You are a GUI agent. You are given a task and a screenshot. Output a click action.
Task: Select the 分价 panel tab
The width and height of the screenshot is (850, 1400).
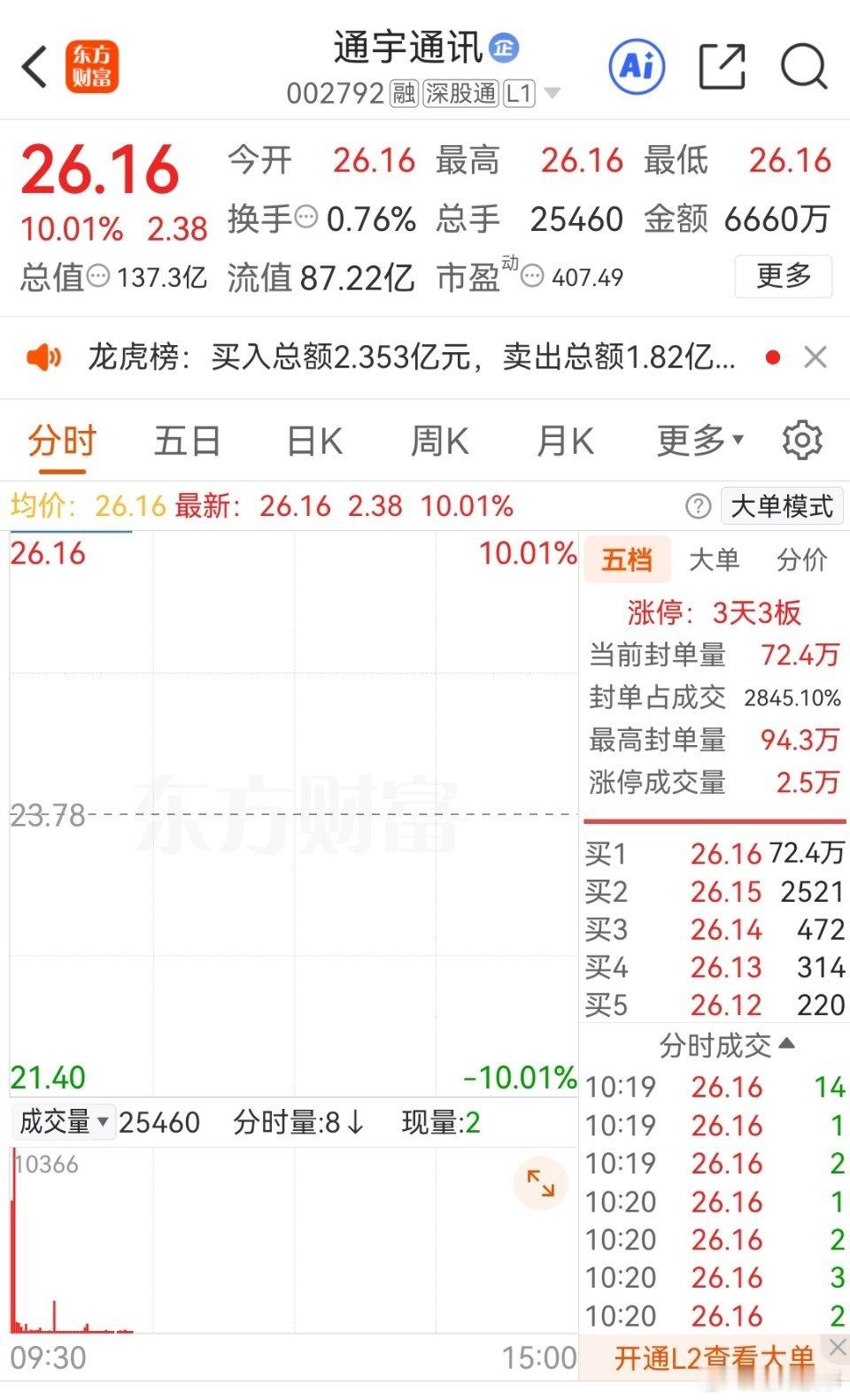800,559
